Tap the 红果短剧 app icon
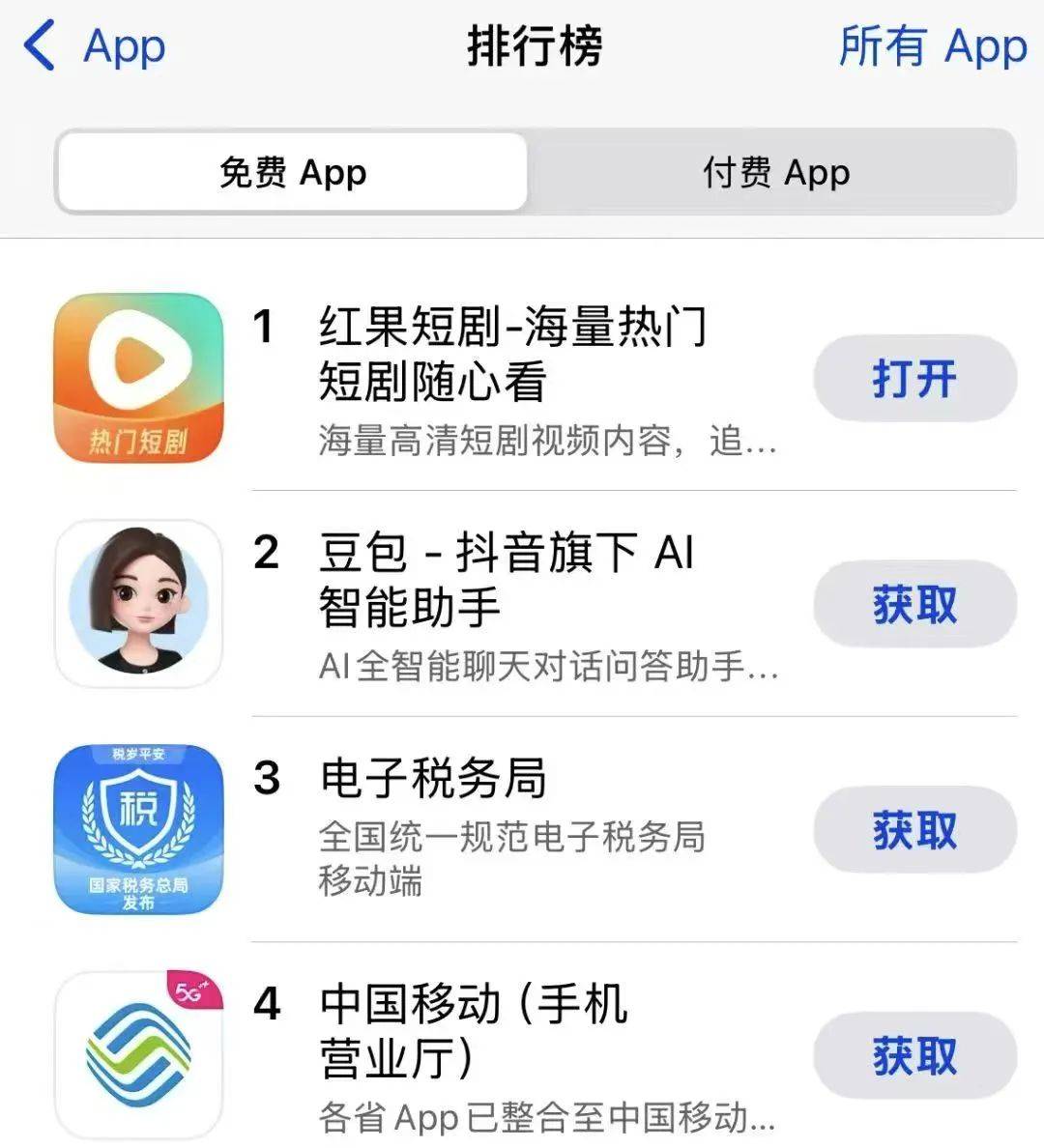1044x1148 pixels. click(x=137, y=377)
